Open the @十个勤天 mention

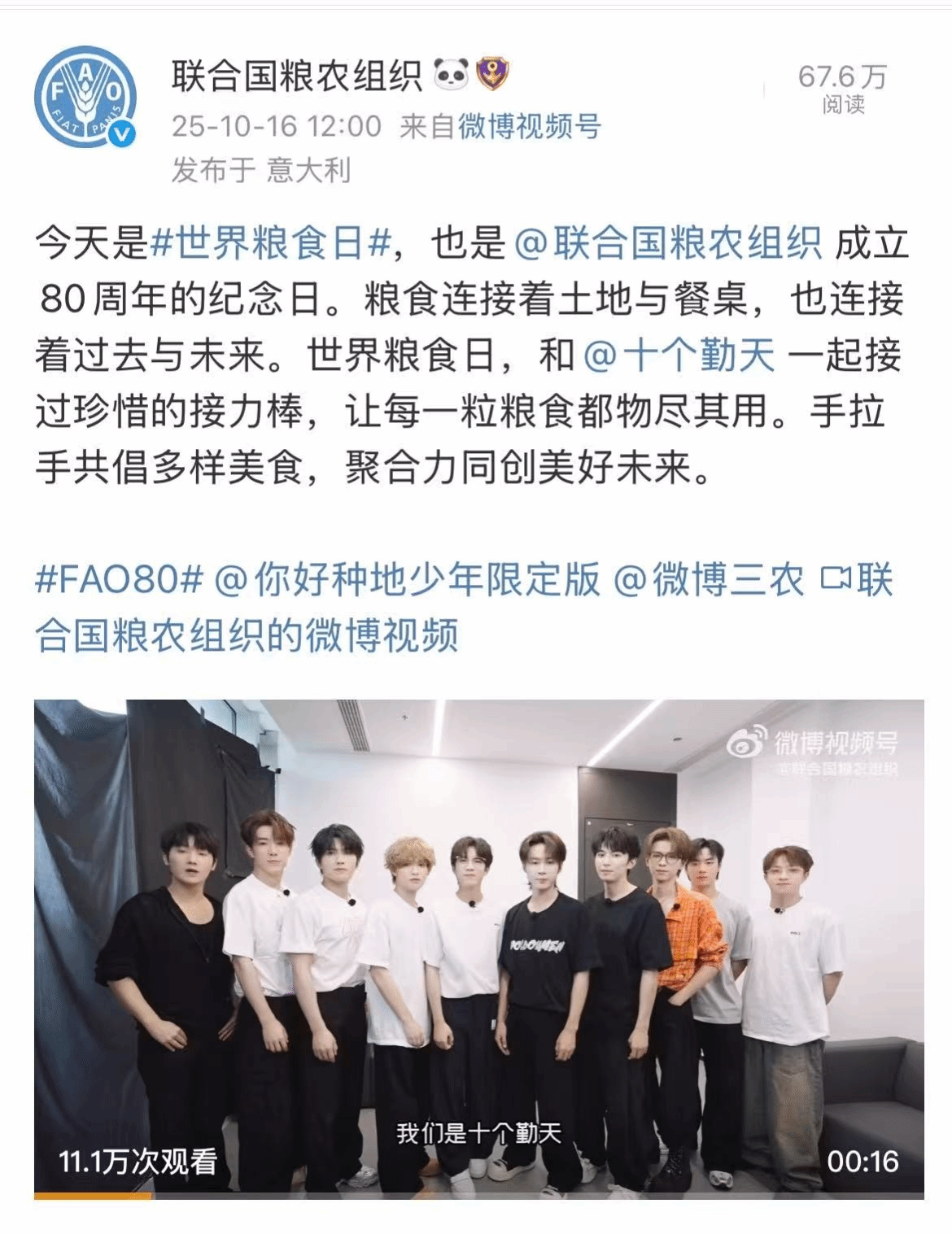[679, 355]
